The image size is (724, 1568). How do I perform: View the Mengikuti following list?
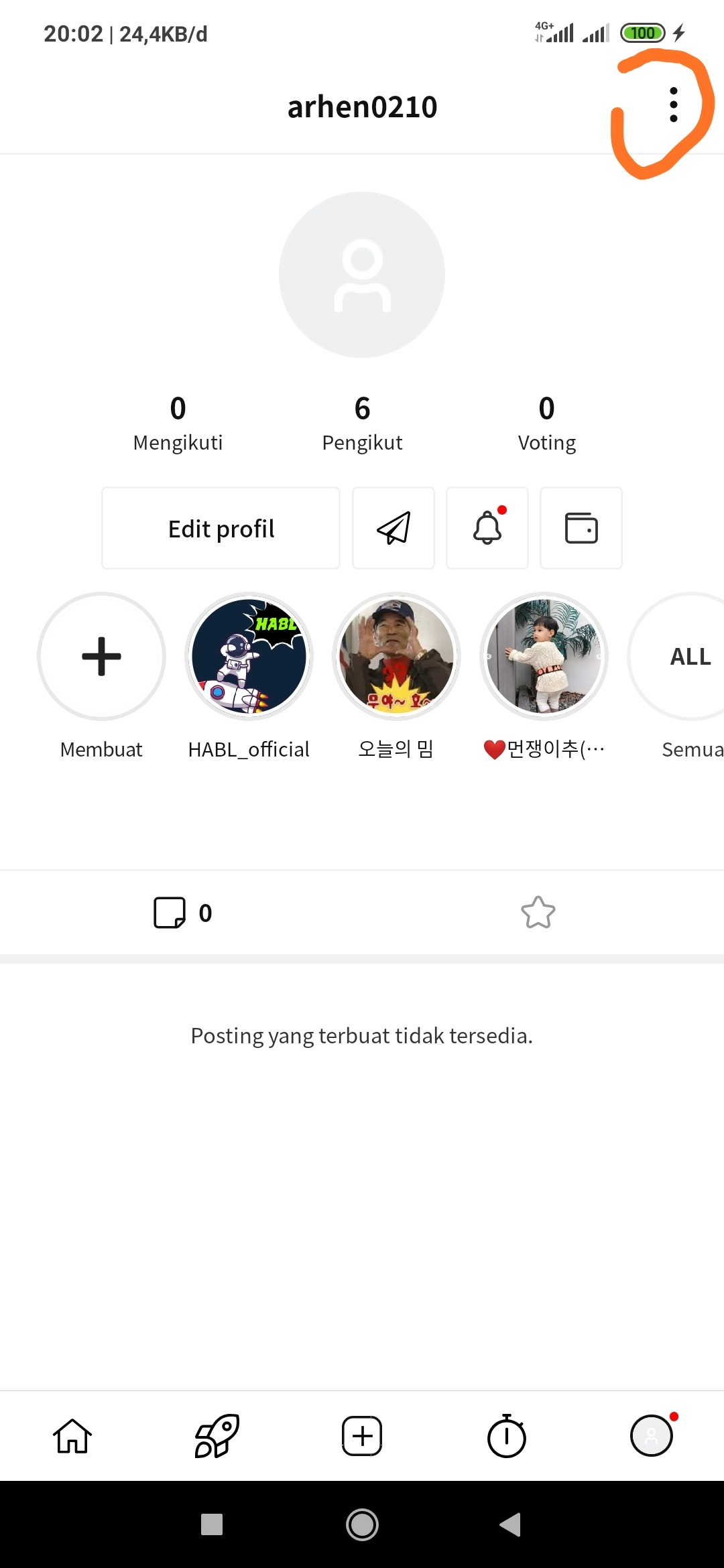click(178, 422)
